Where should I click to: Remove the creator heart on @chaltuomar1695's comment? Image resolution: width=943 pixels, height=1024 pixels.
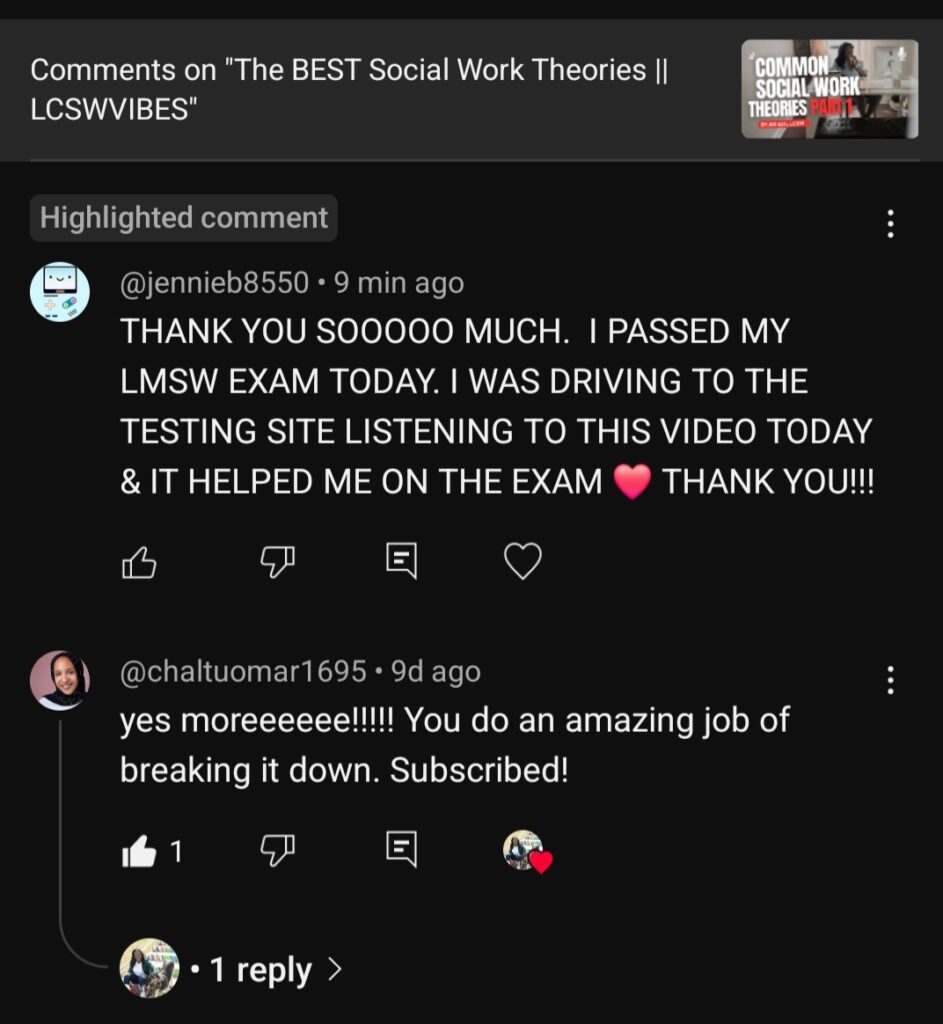pos(527,852)
